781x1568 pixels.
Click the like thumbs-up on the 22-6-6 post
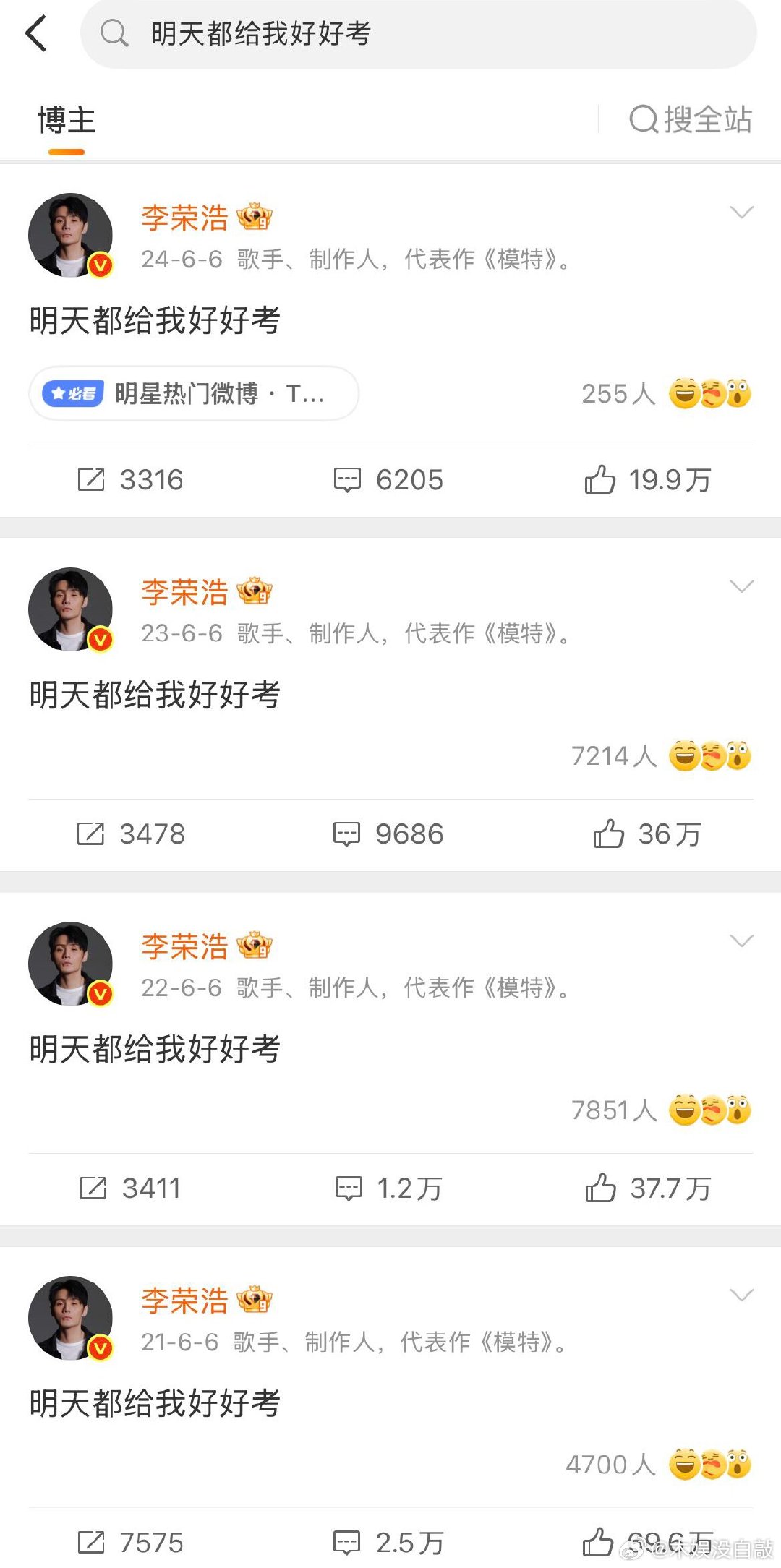coord(604,1188)
